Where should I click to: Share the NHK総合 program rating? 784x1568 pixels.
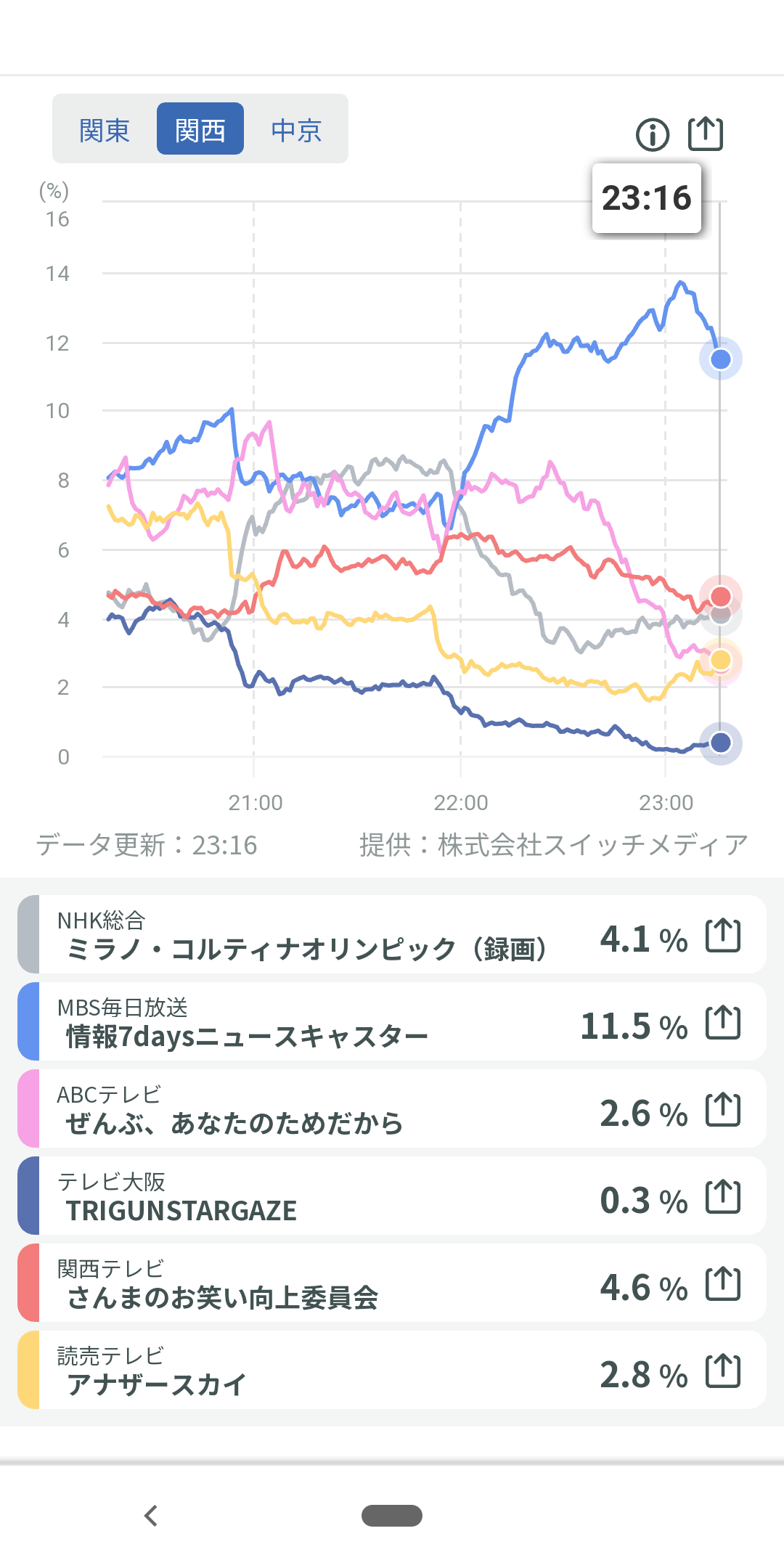coord(723,936)
